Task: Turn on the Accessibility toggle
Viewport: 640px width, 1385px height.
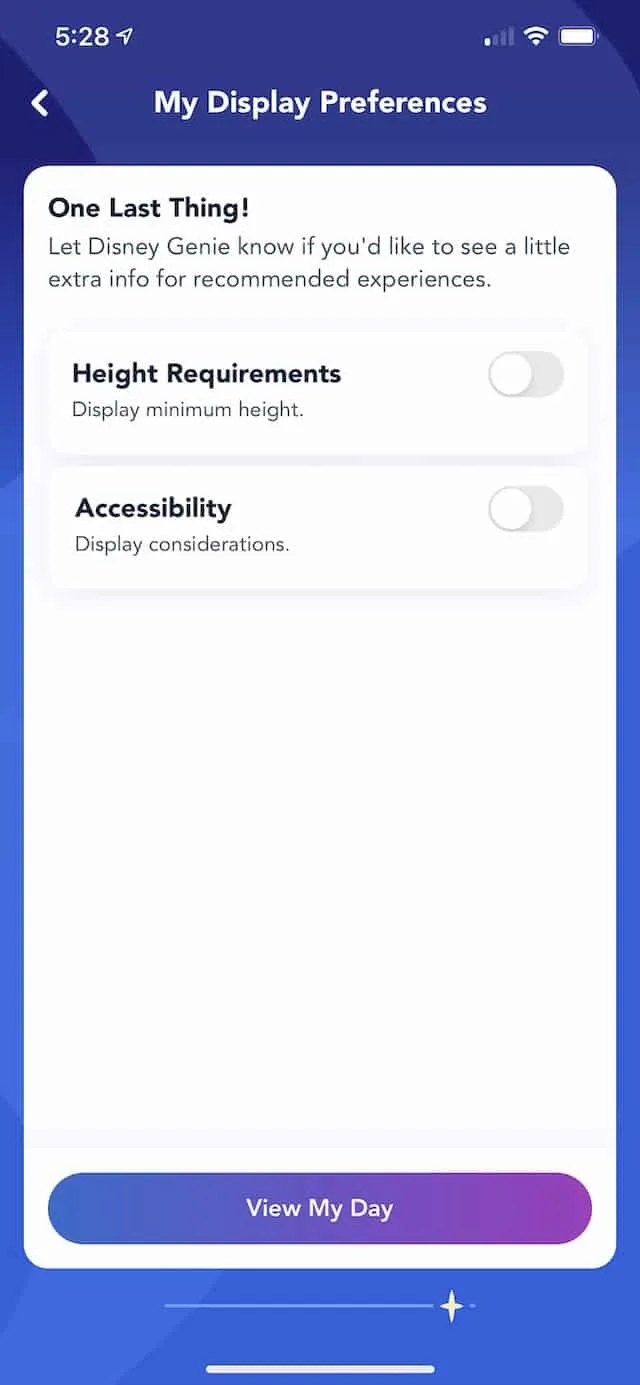Action: [526, 509]
